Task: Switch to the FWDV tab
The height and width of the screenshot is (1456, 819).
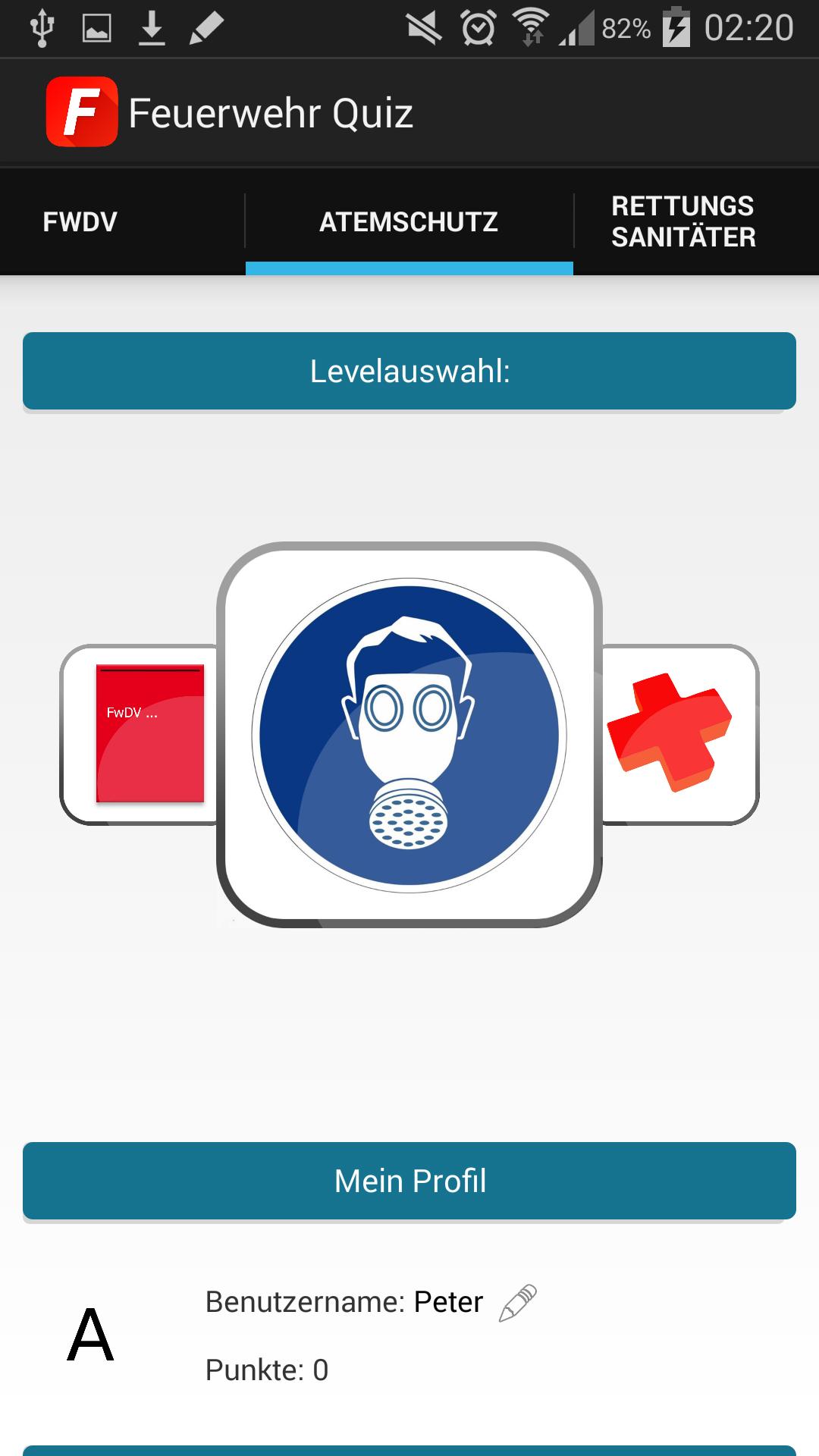Action: click(x=81, y=221)
